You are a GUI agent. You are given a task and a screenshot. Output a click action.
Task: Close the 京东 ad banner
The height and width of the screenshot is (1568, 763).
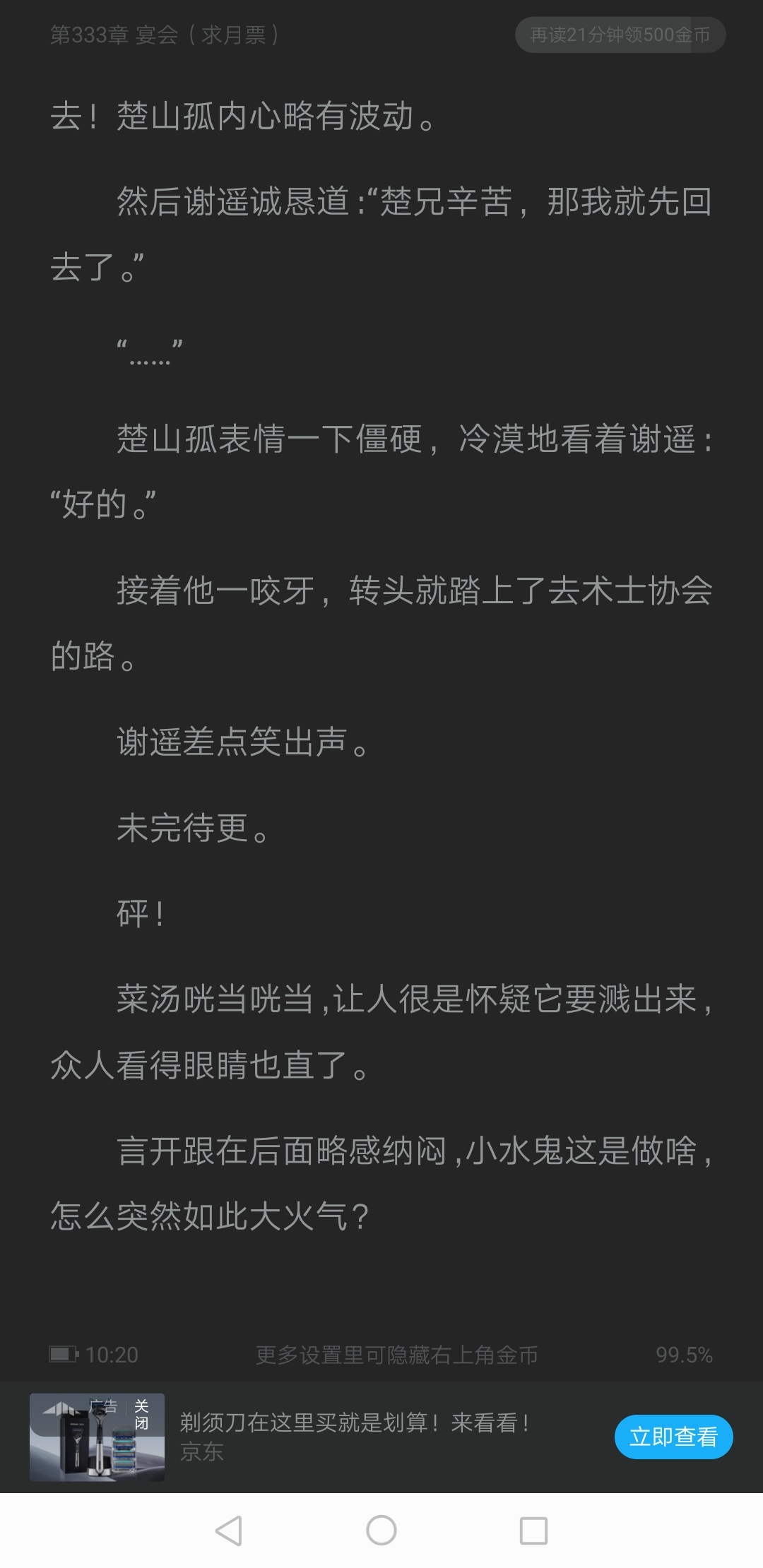(x=142, y=1414)
